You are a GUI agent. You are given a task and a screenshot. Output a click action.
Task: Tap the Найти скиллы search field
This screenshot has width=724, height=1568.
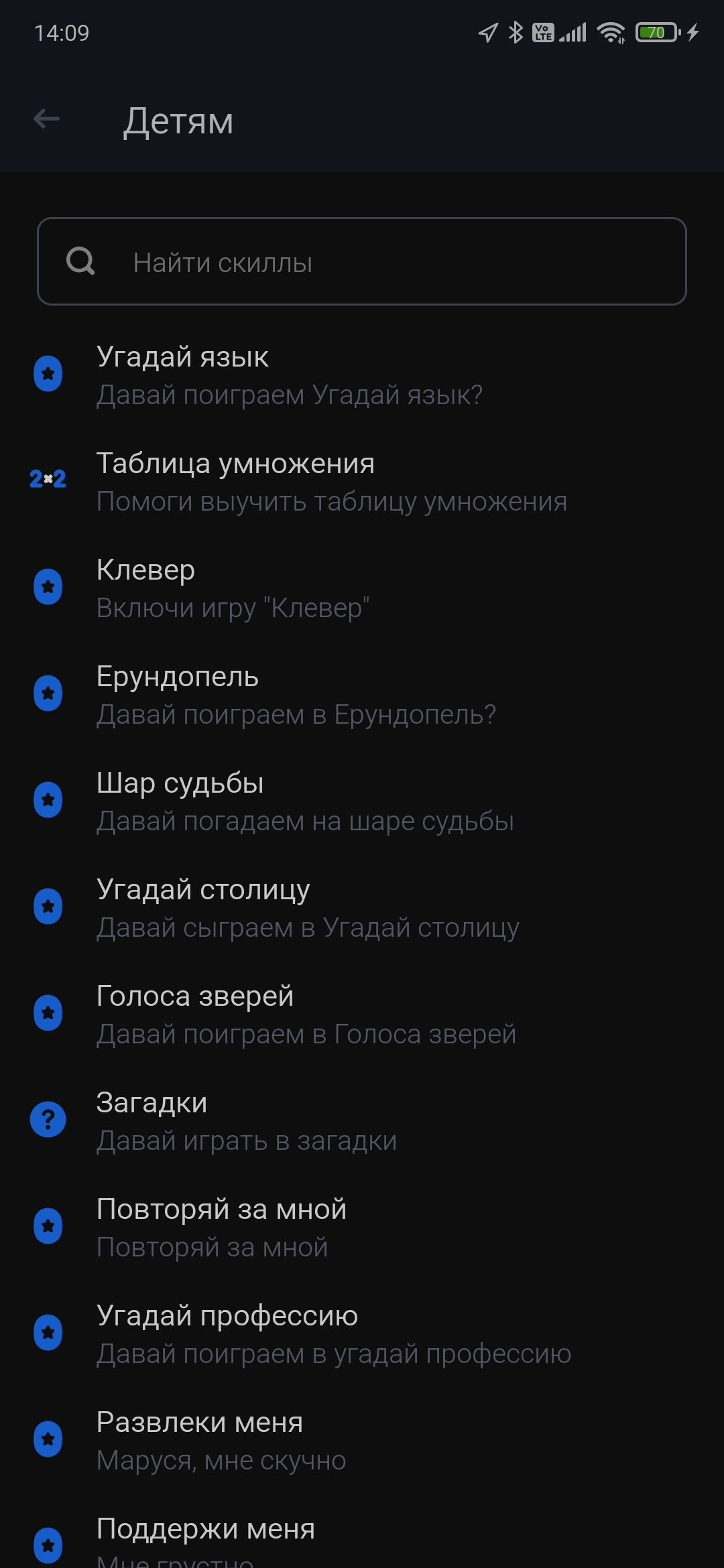[x=362, y=262]
